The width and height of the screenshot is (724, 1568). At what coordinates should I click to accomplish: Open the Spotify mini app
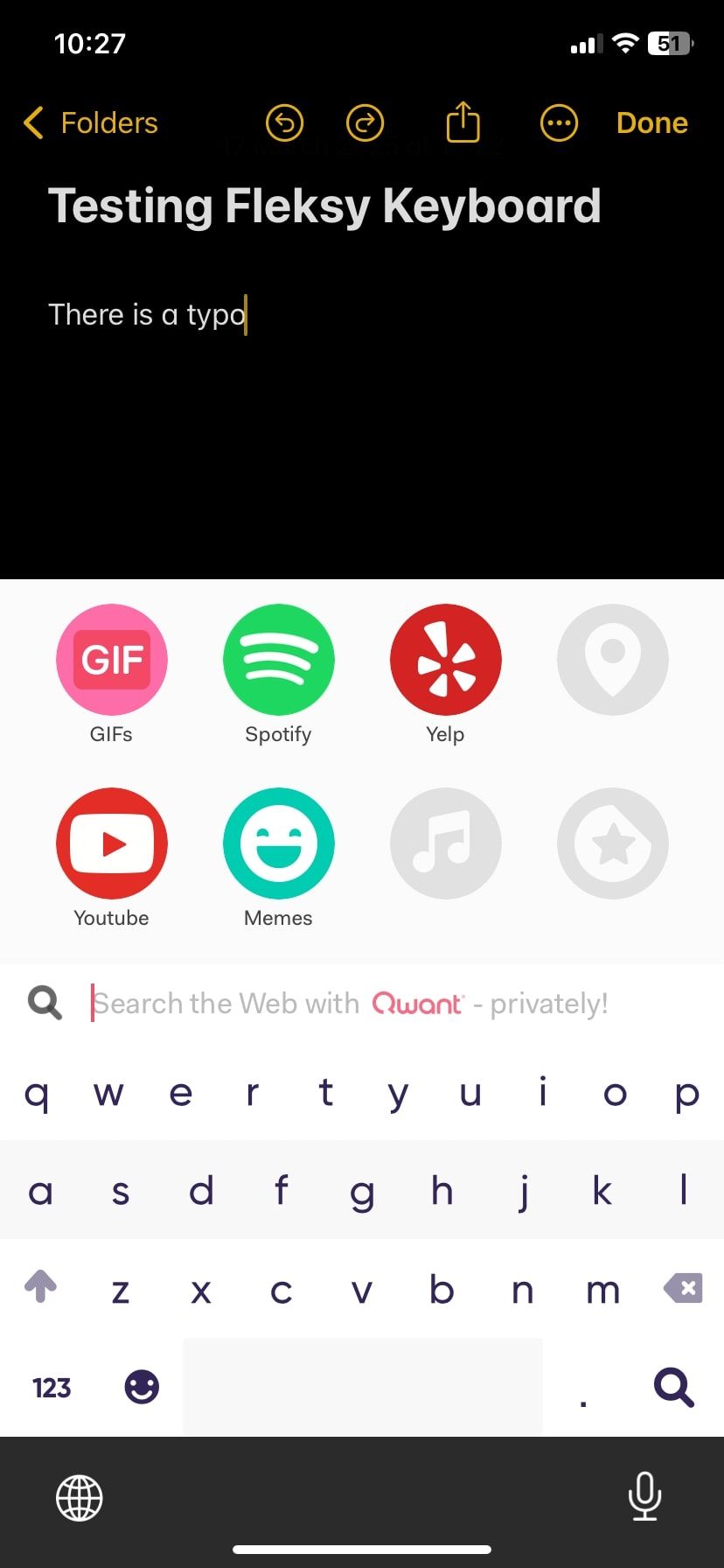coord(278,660)
